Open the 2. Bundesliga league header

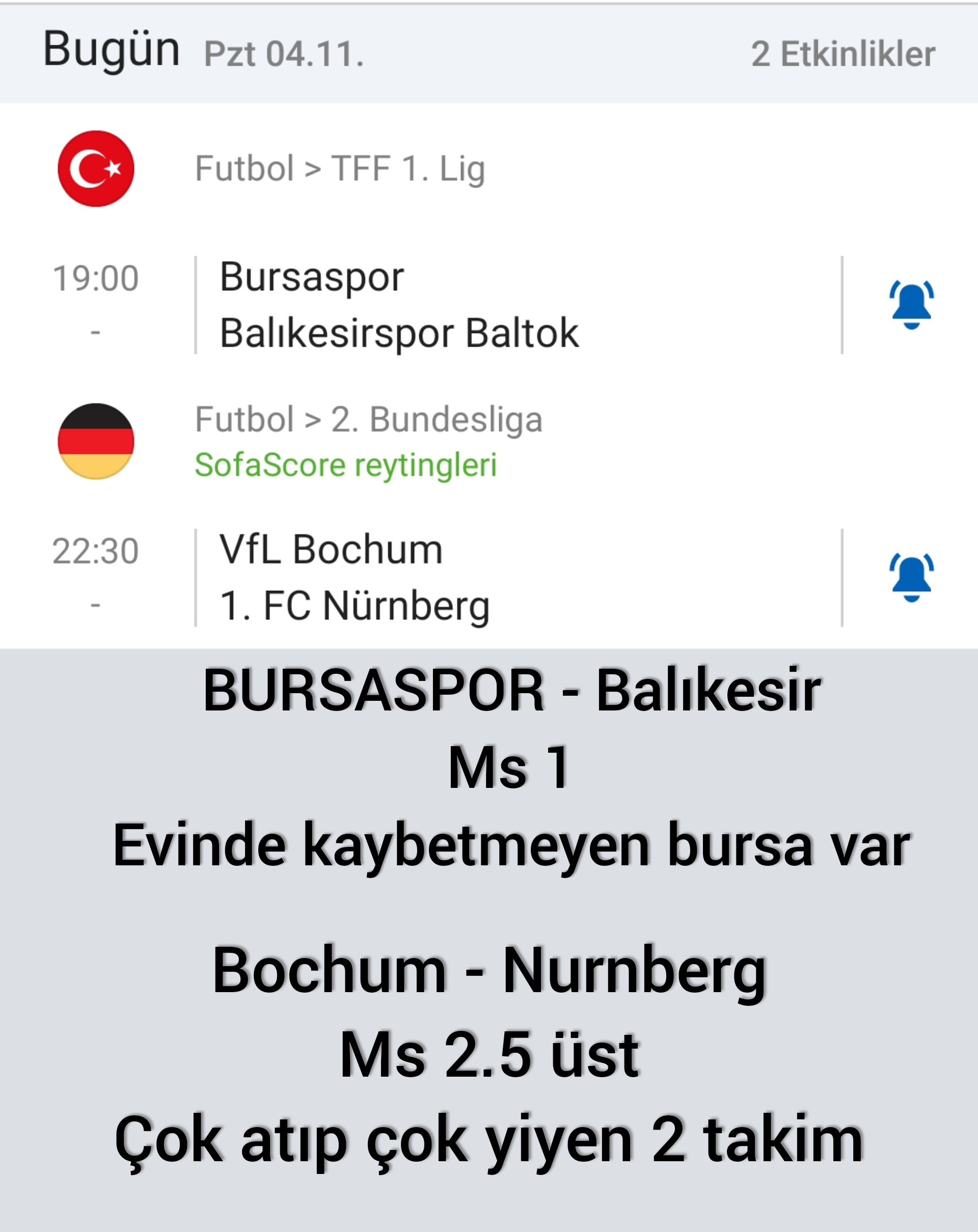(368, 420)
